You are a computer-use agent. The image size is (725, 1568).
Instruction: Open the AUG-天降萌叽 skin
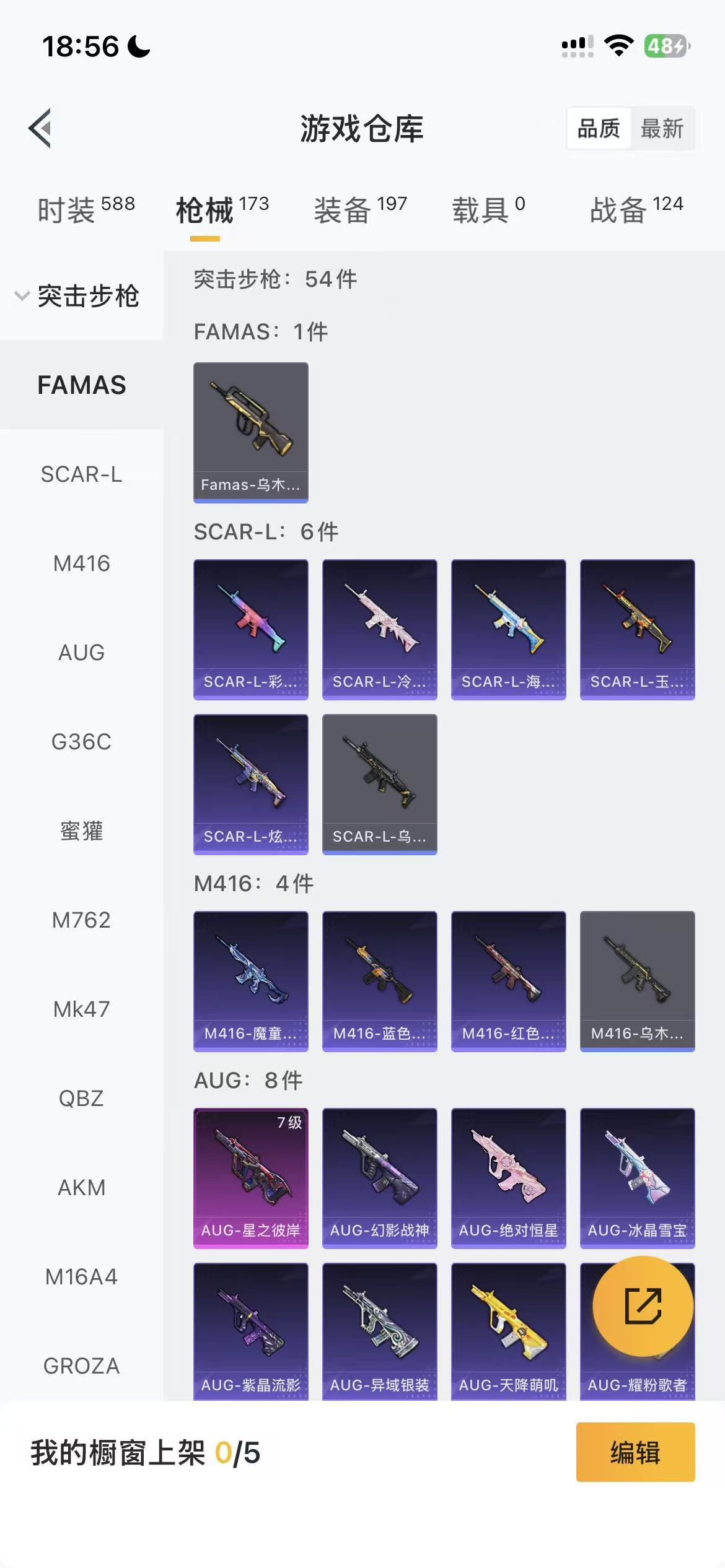508,1331
